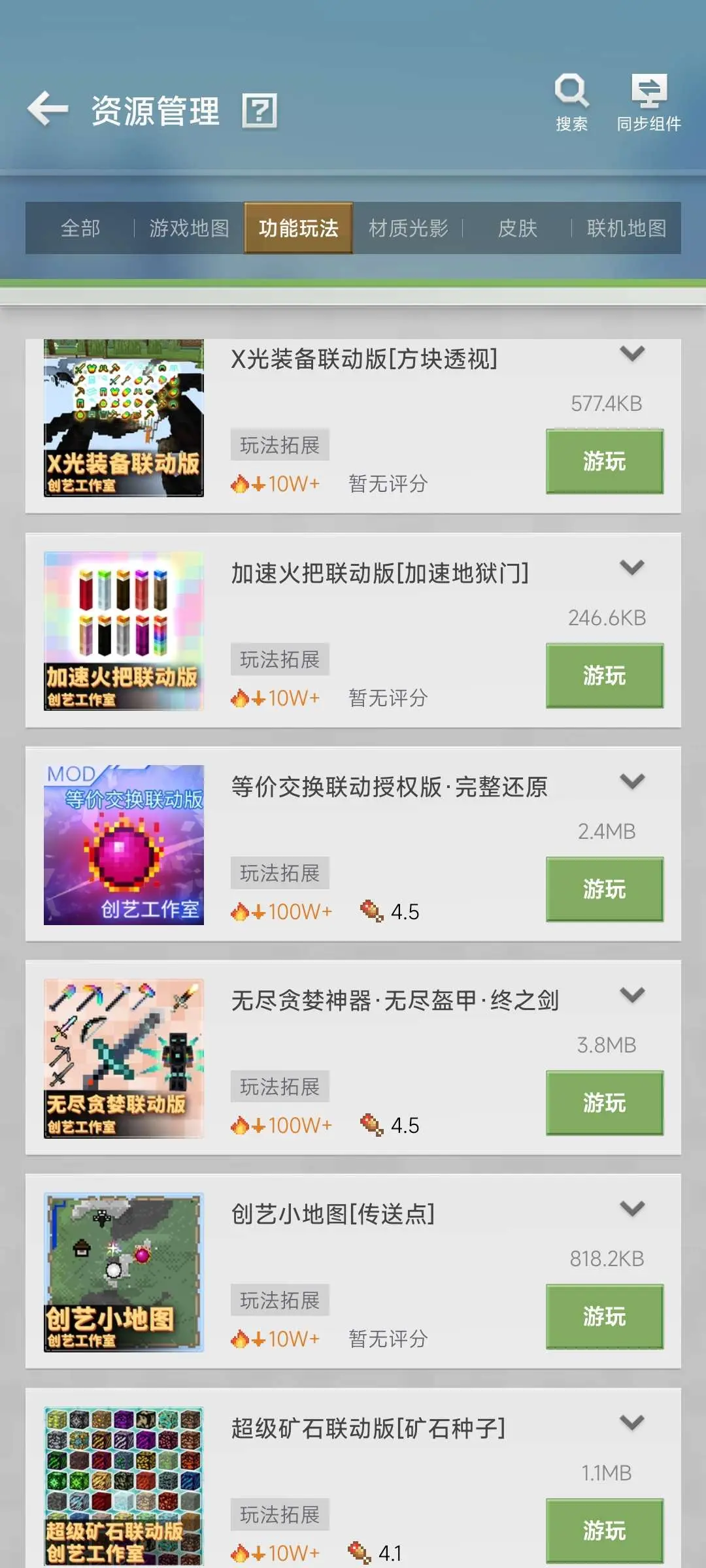Expand options for 超级矿石联动版
Viewport: 706px width, 1568px height.
pyautogui.click(x=632, y=1422)
